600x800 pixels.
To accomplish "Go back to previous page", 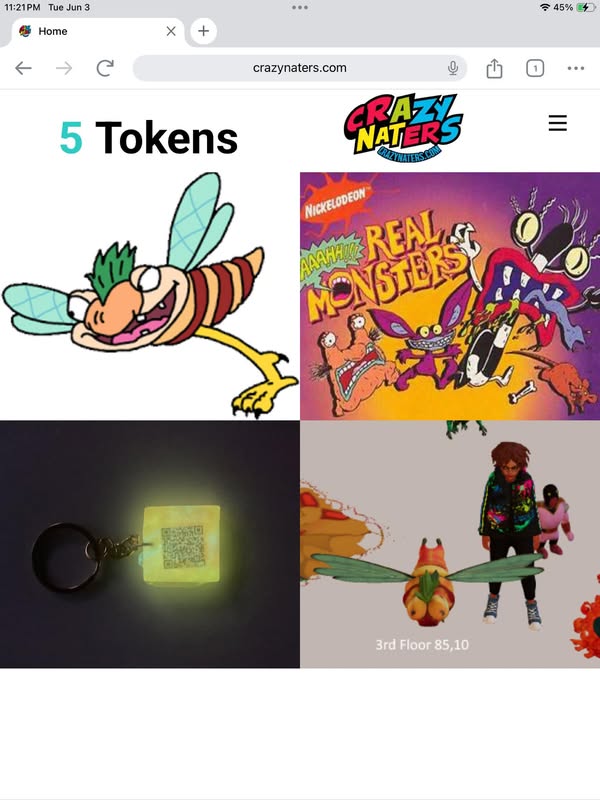I will 23,68.
